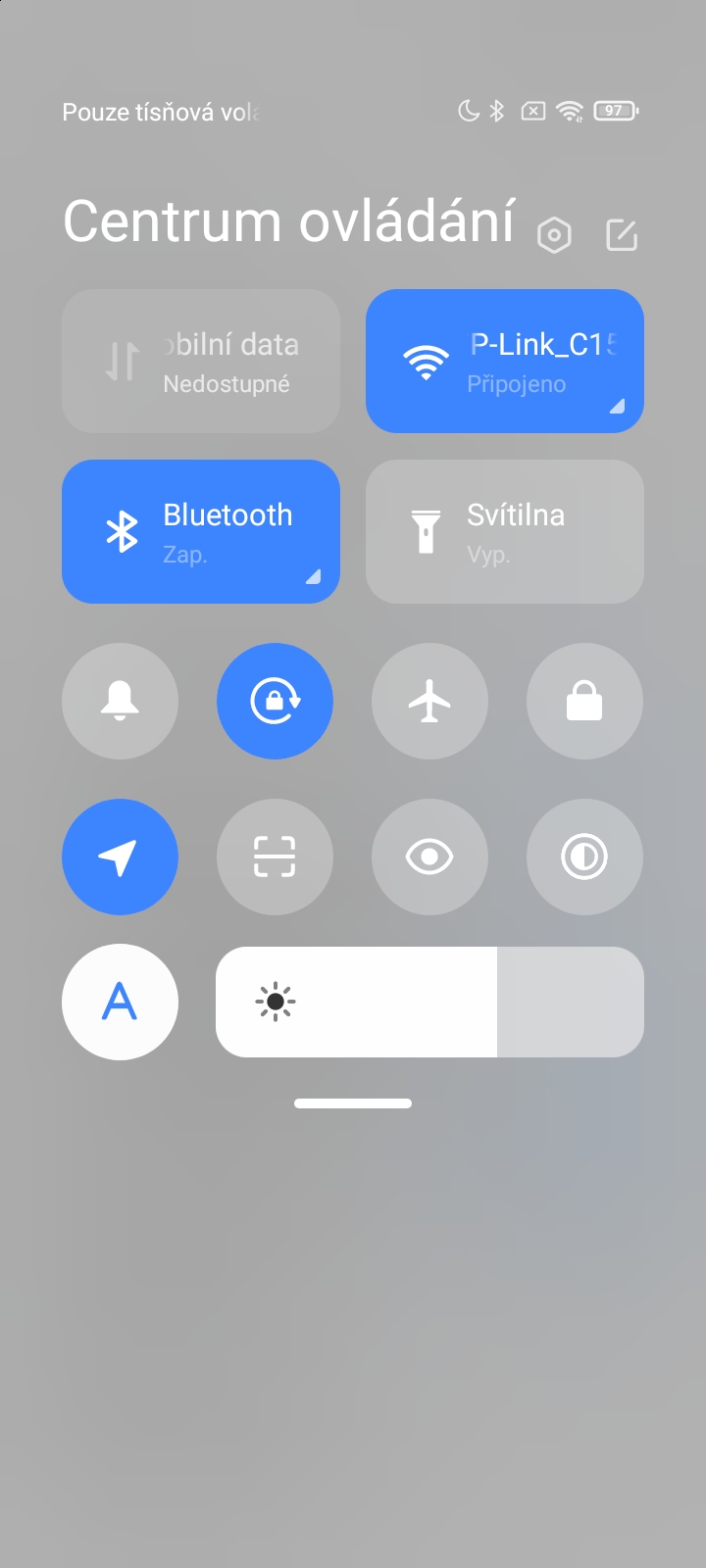Image resolution: width=706 pixels, height=1568 pixels.
Task: Toggle the mobile data tile
Action: pos(201,361)
